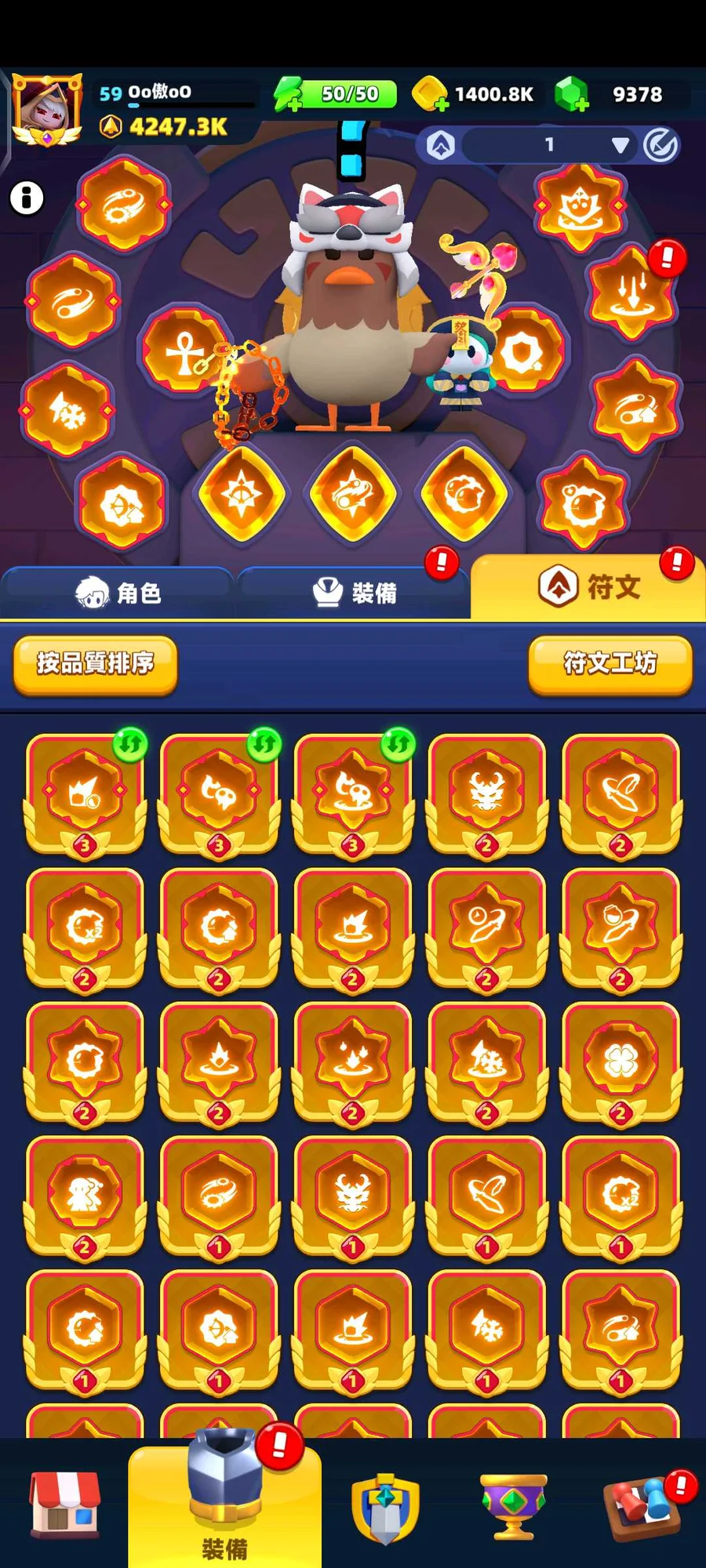Viewport: 706px width, 1568px height.
Task: Select the equipped down-arrows rune with alert
Action: [631, 292]
